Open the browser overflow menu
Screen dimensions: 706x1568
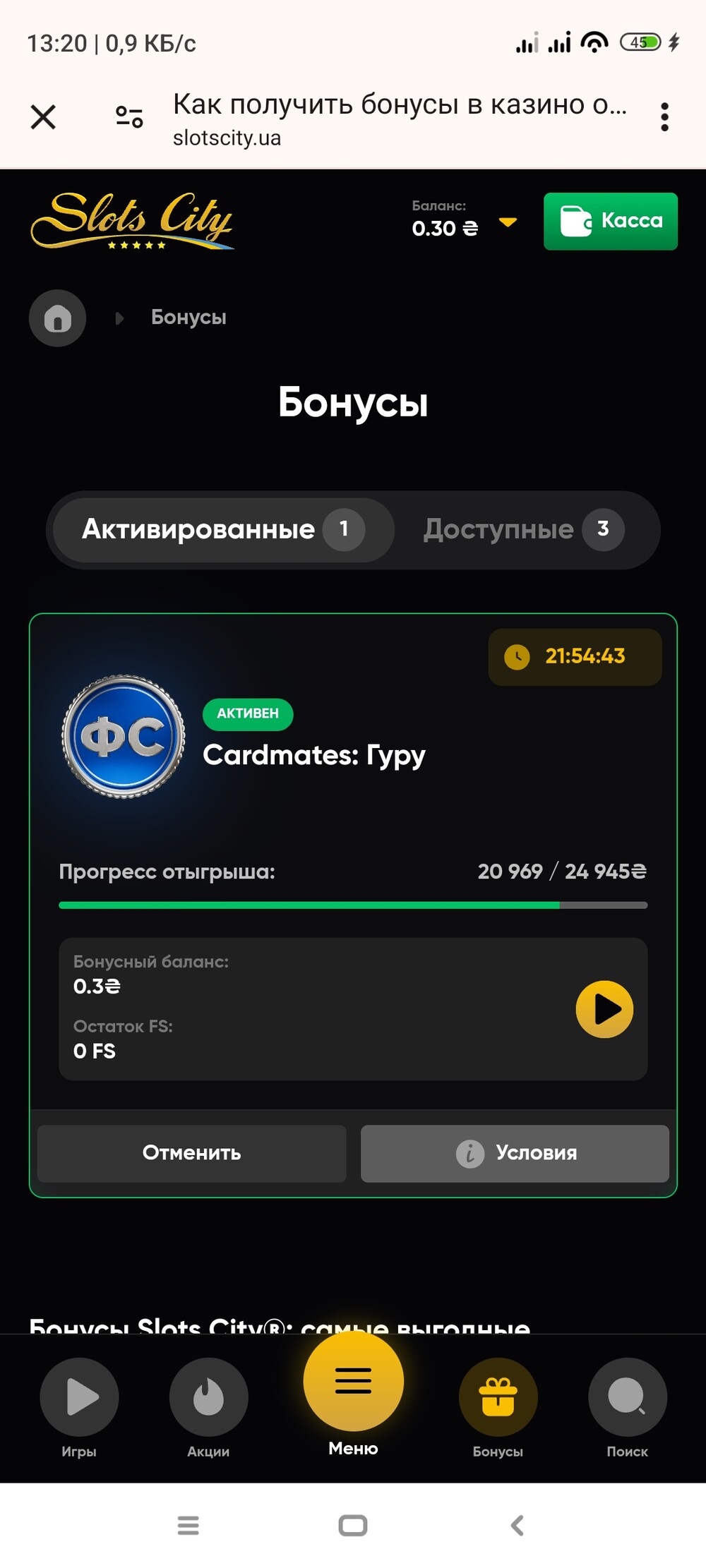[x=664, y=116]
